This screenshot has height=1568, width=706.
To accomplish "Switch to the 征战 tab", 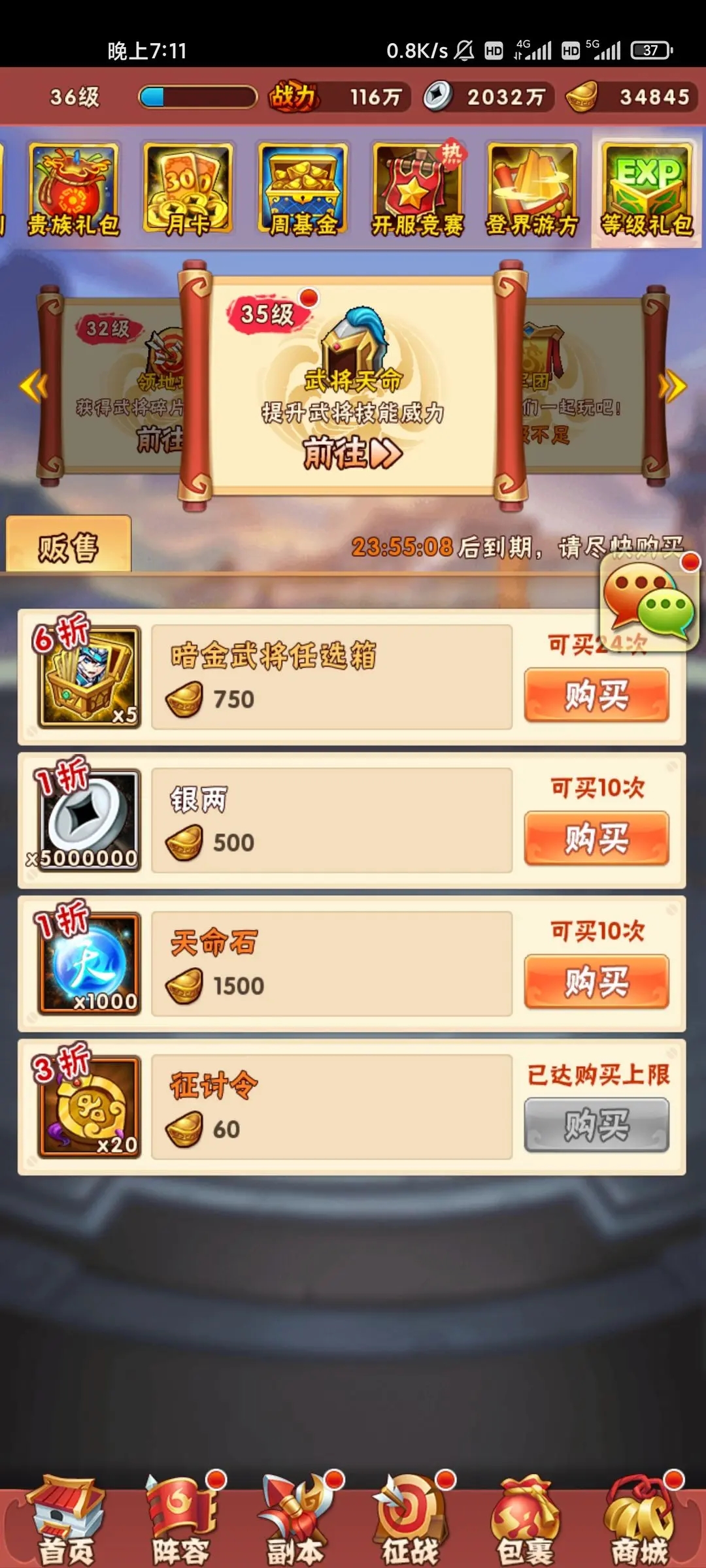I will click(x=410, y=1522).
